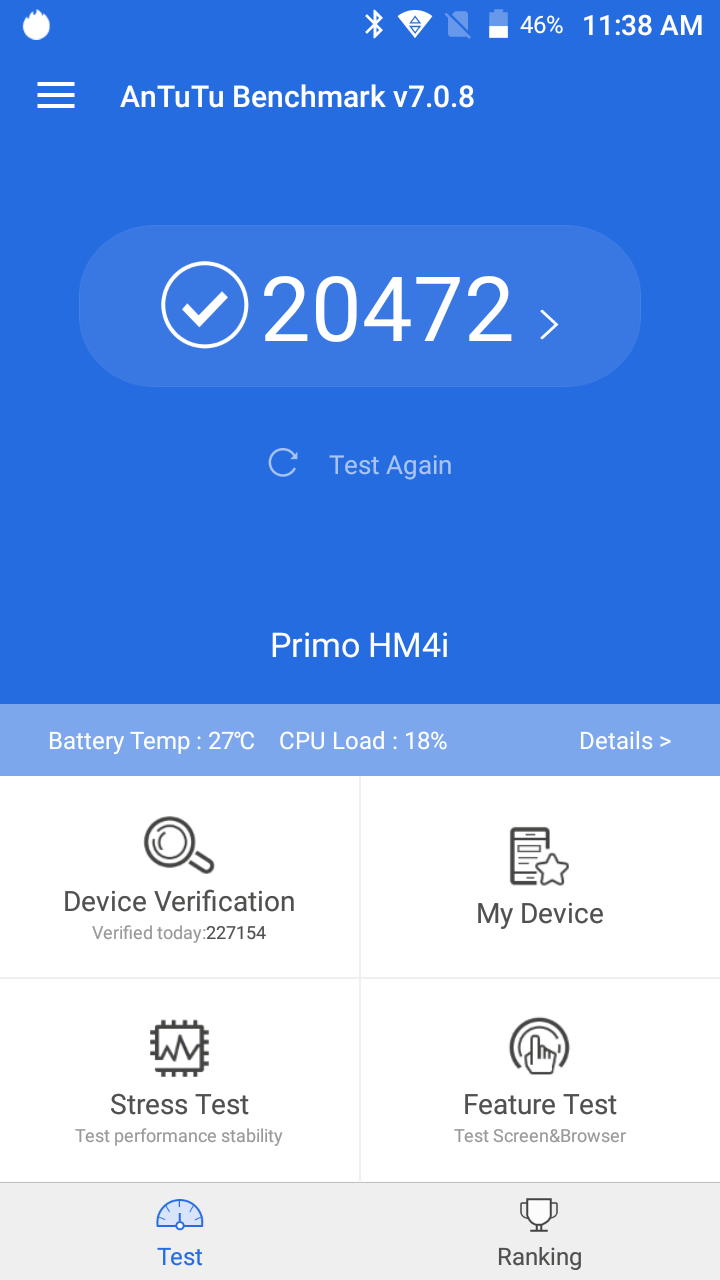Open the hamburger drawer menu
Image resolution: width=720 pixels, height=1280 pixels.
[56, 96]
